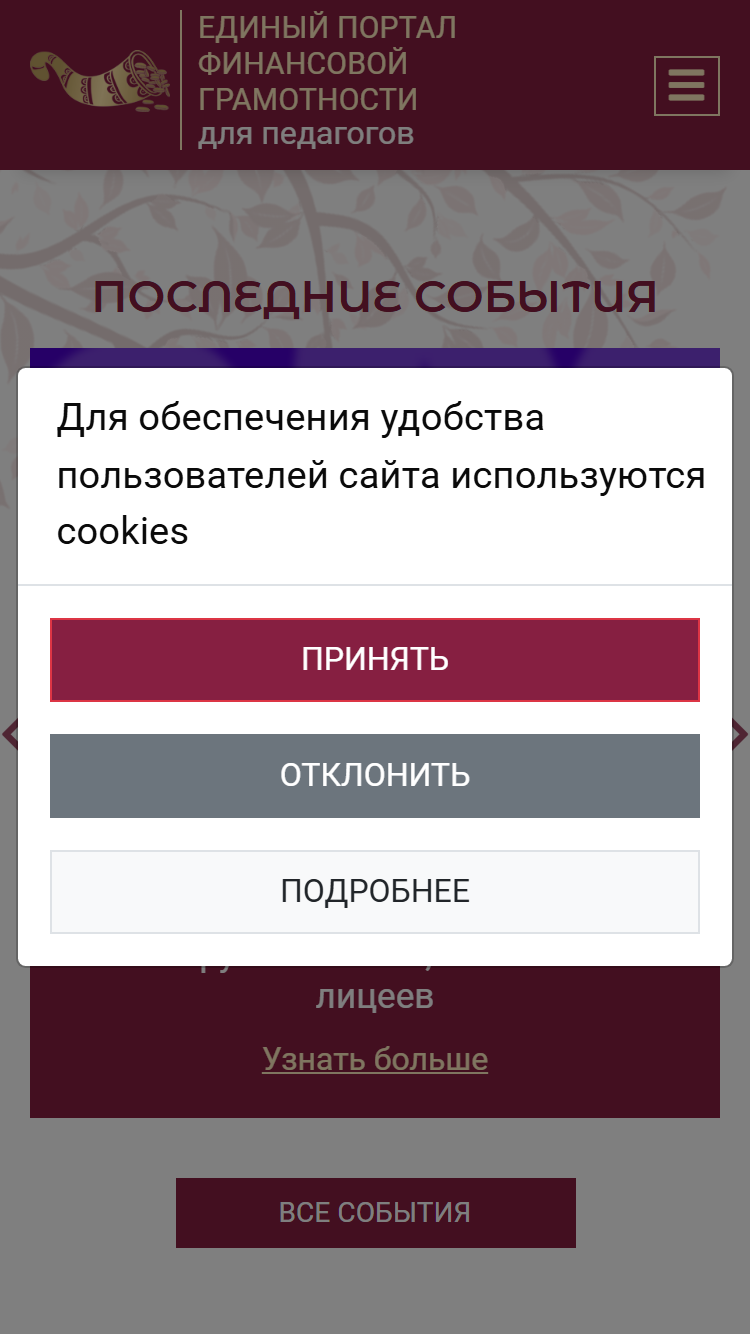Open ВСЕ СОБЫТИЯ list
The width and height of the screenshot is (750, 1334).
376,1213
